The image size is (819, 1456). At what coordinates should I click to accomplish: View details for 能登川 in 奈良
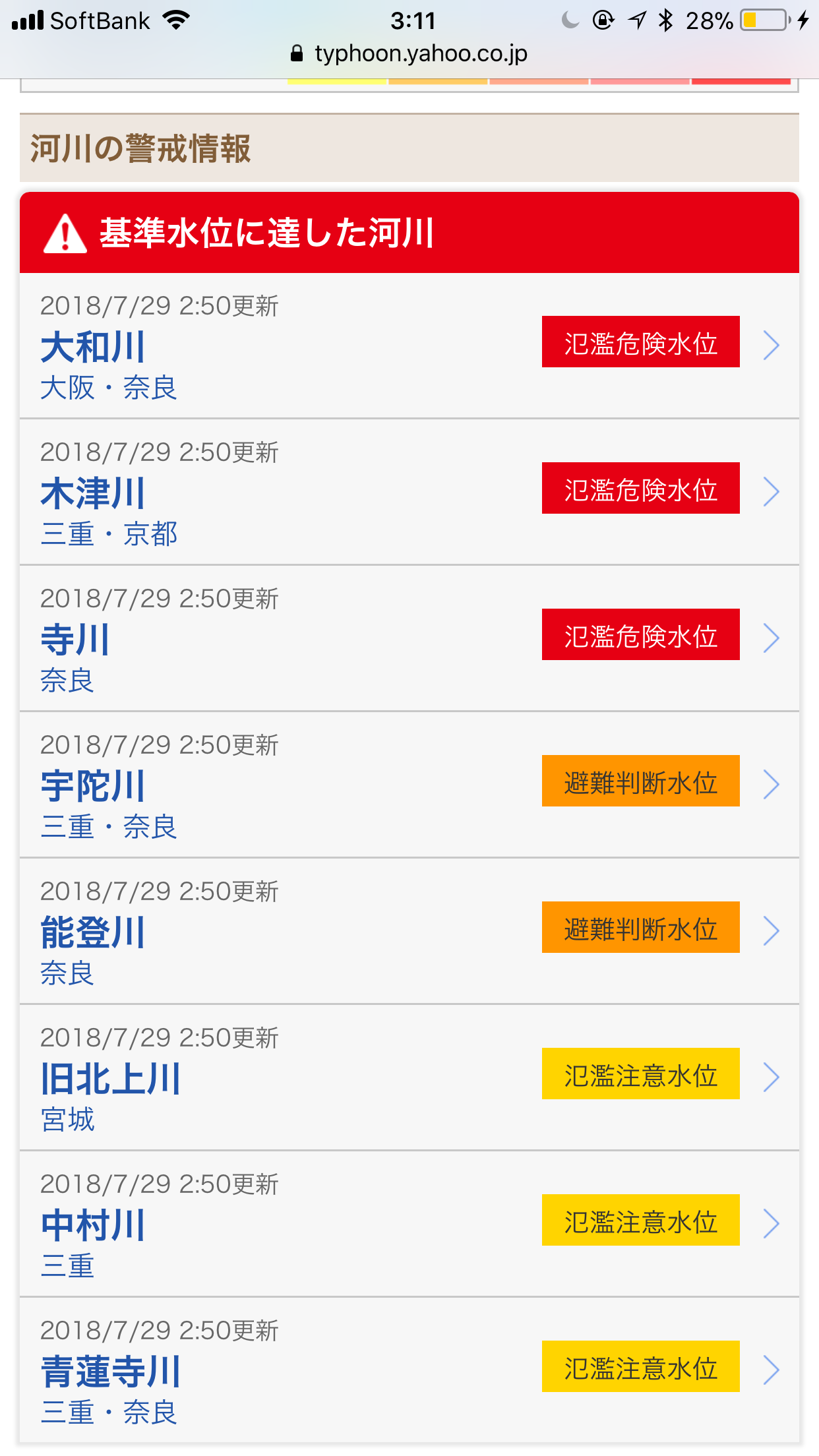[409, 931]
